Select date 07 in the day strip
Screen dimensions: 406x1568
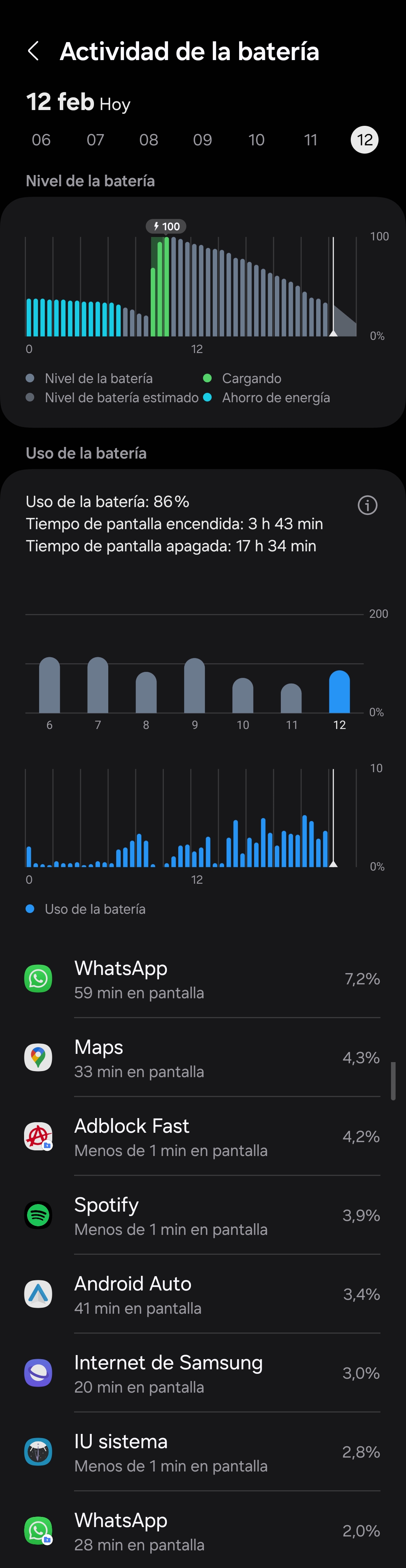coord(95,140)
